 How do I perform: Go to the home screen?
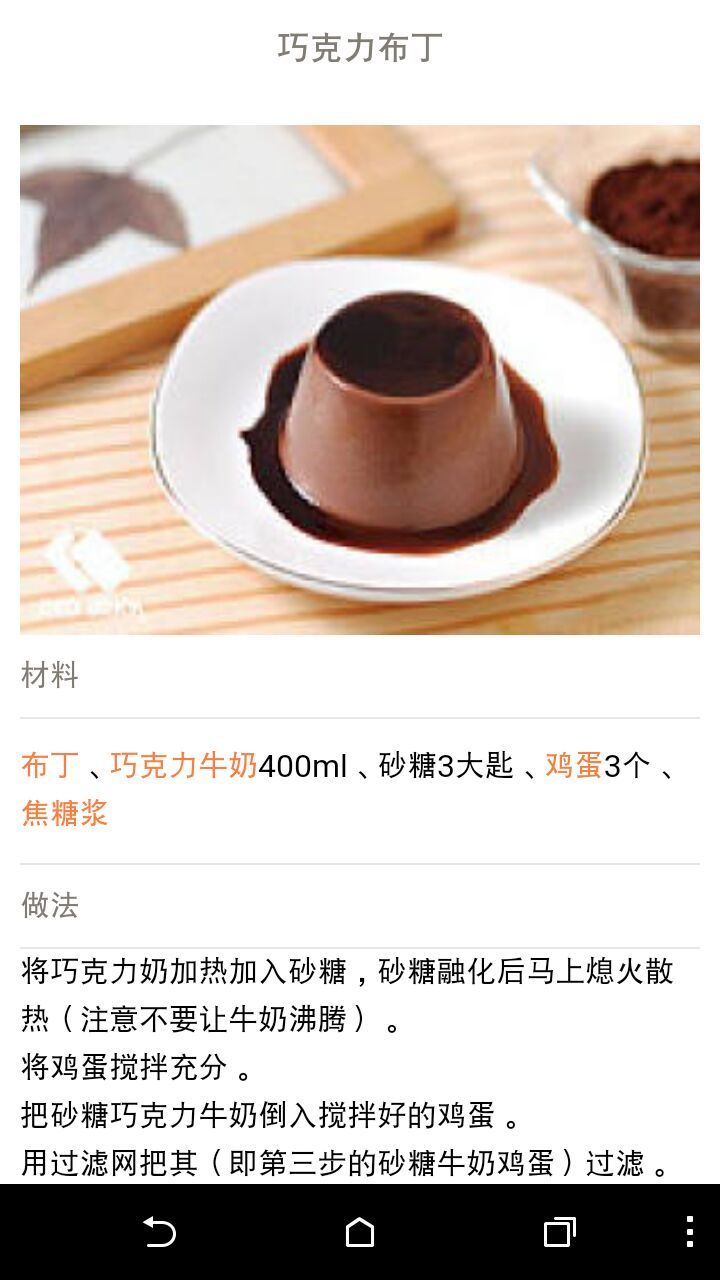(x=360, y=1232)
